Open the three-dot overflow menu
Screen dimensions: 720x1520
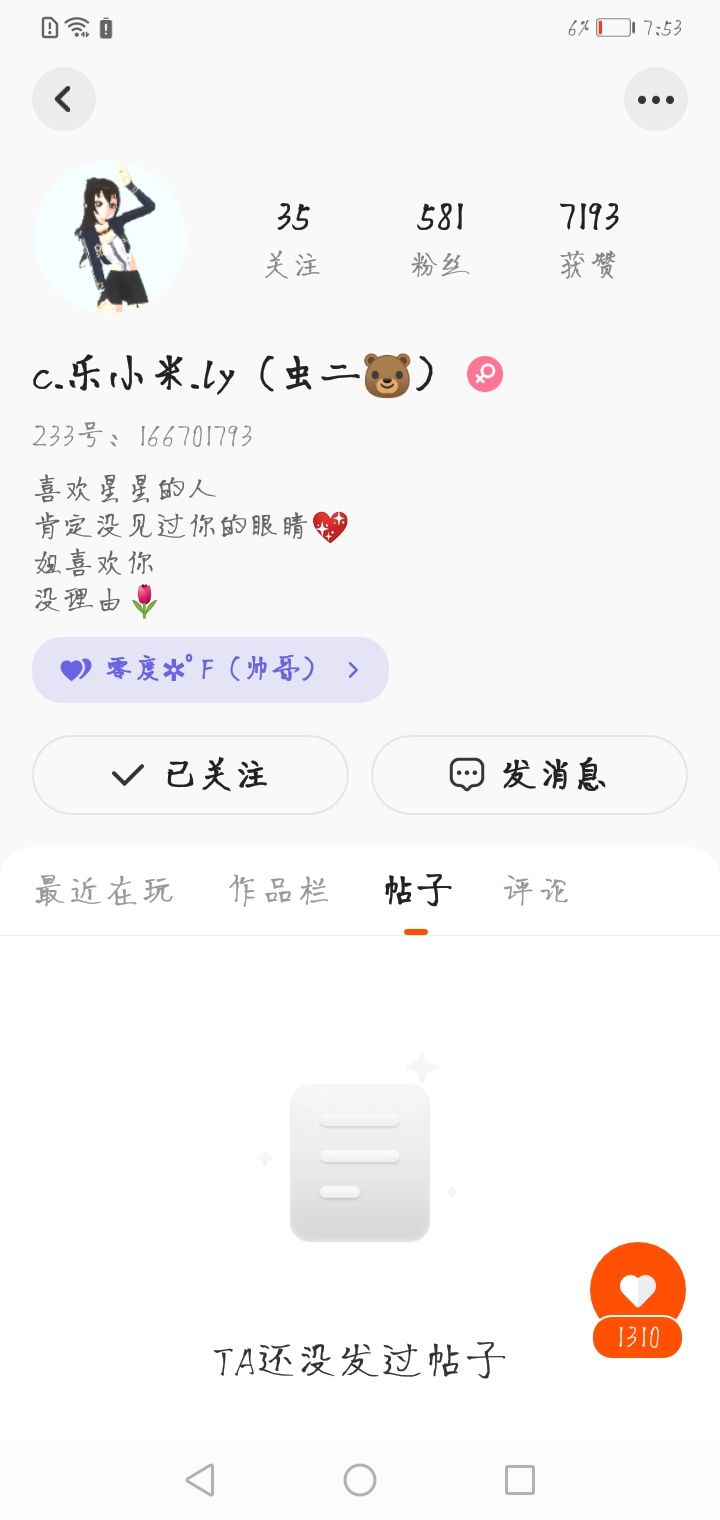(656, 99)
